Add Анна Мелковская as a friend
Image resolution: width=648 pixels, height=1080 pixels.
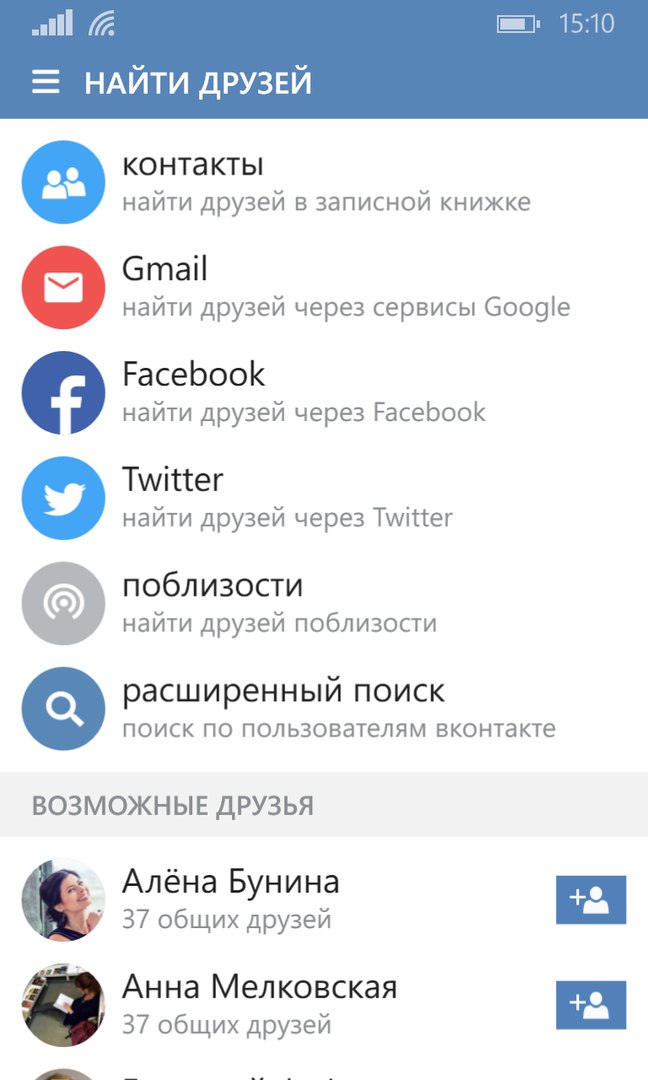(x=591, y=1005)
